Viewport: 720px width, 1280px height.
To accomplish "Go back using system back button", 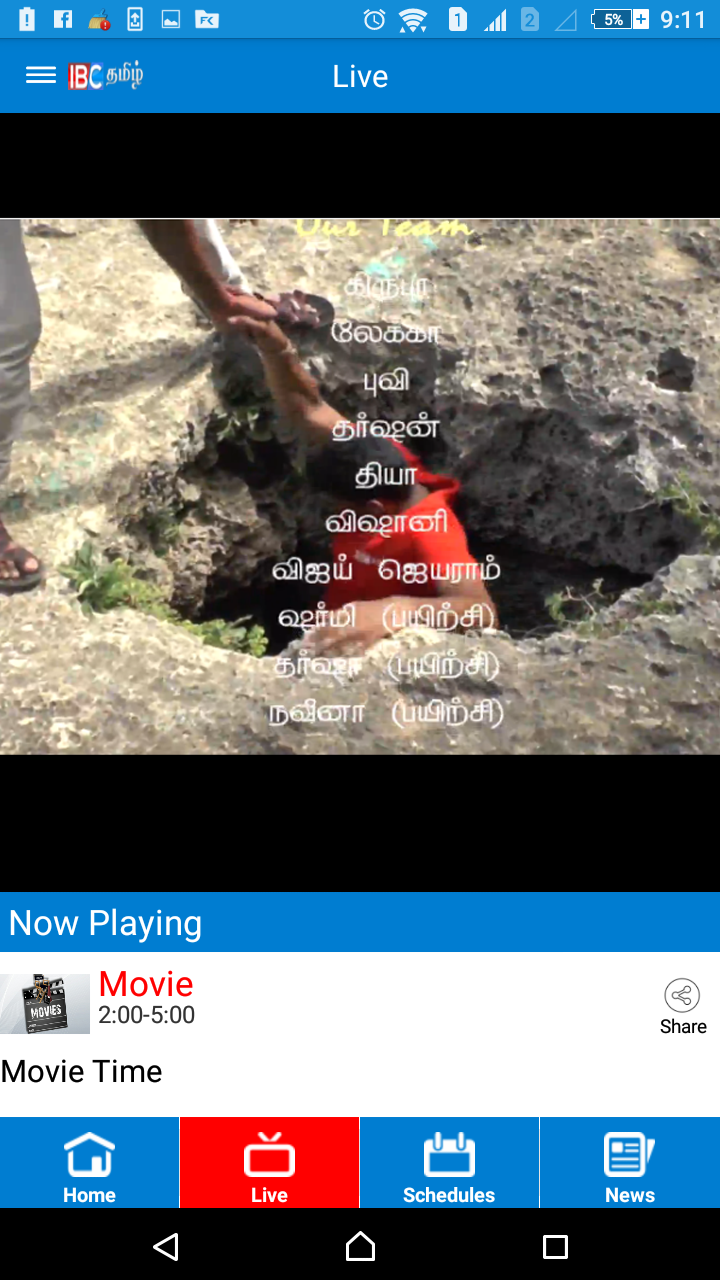I will (x=165, y=1246).
